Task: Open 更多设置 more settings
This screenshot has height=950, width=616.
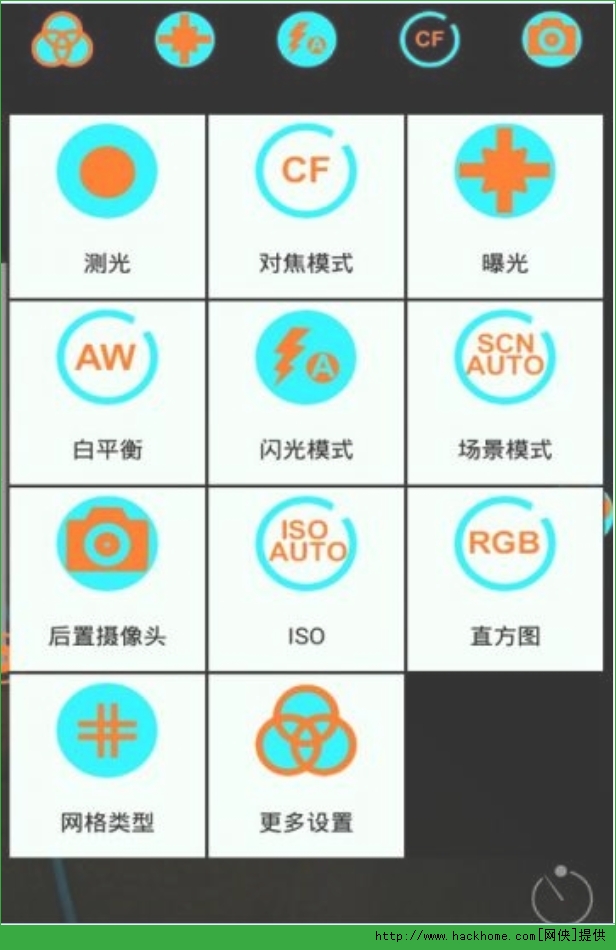Action: click(306, 766)
